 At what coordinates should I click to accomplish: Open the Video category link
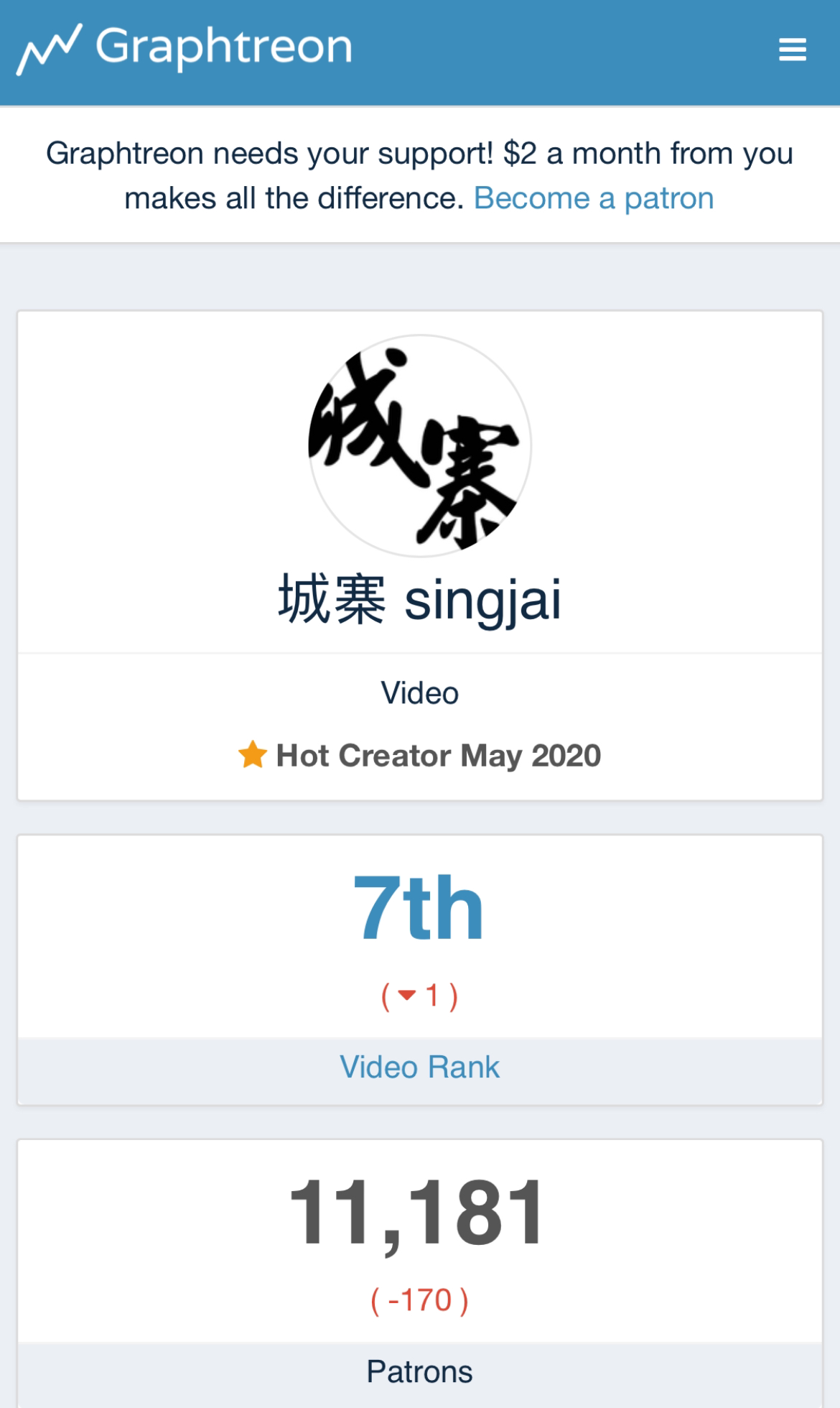pos(419,693)
